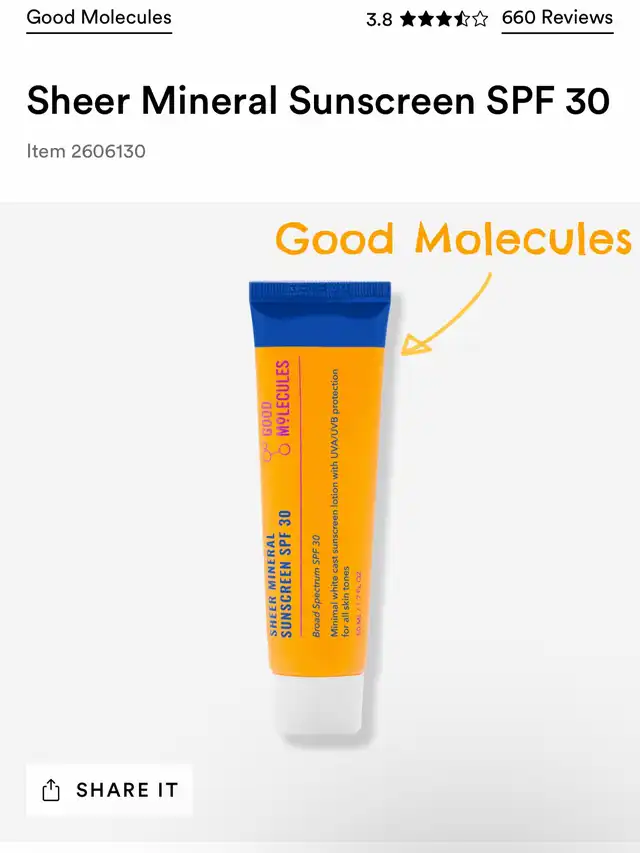Open the 660 Reviews link
The image size is (640, 853).
(x=557, y=18)
